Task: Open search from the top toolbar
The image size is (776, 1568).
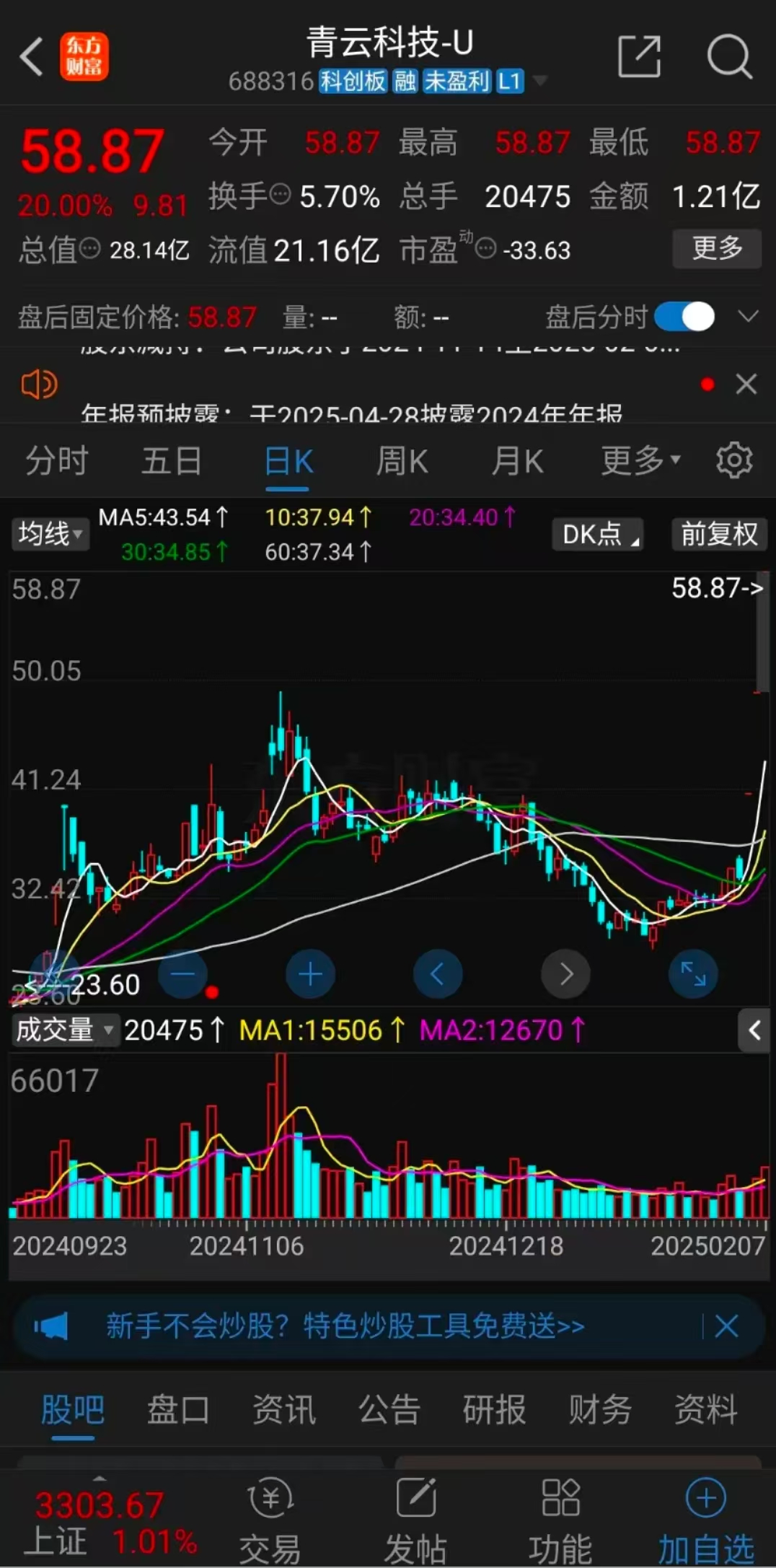Action: pyautogui.click(x=730, y=56)
